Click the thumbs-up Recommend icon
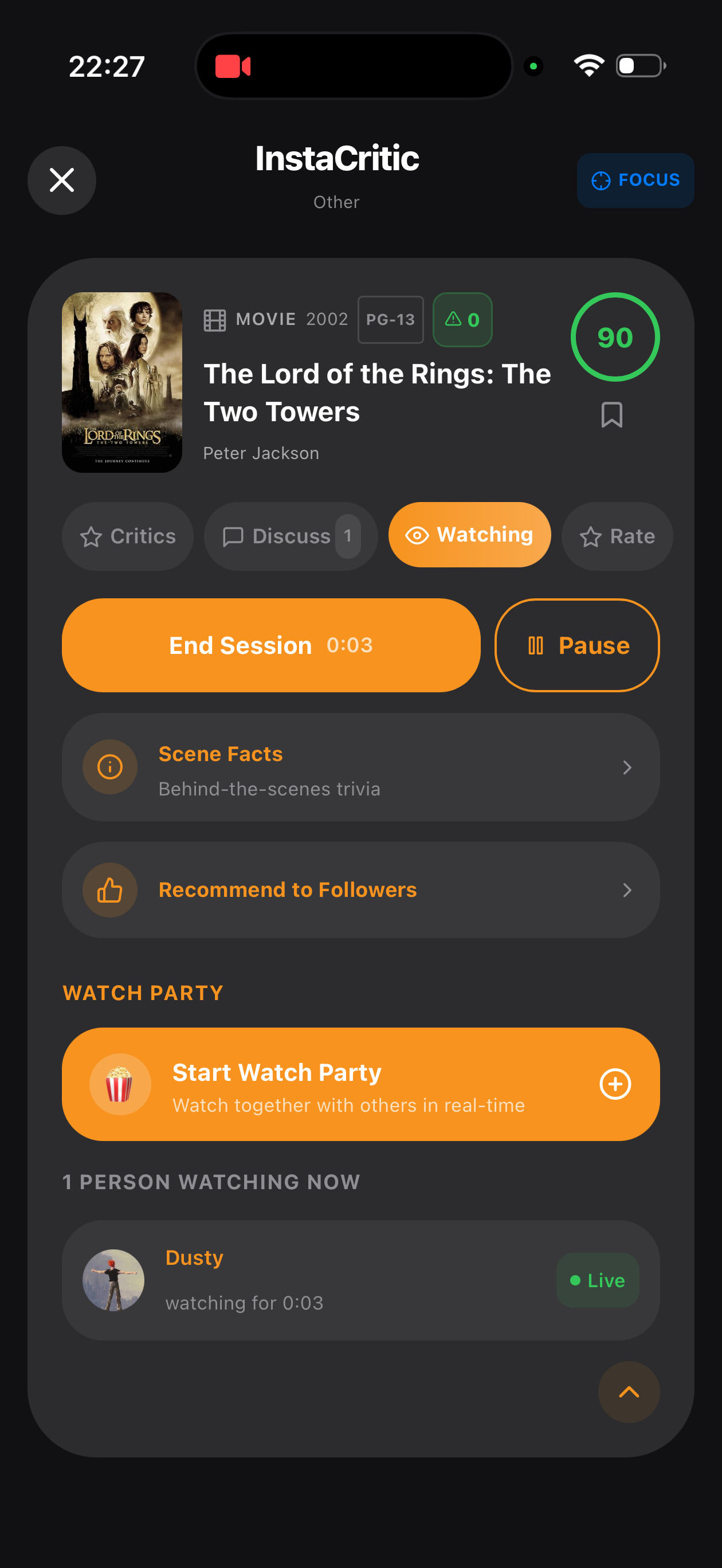 coord(109,889)
